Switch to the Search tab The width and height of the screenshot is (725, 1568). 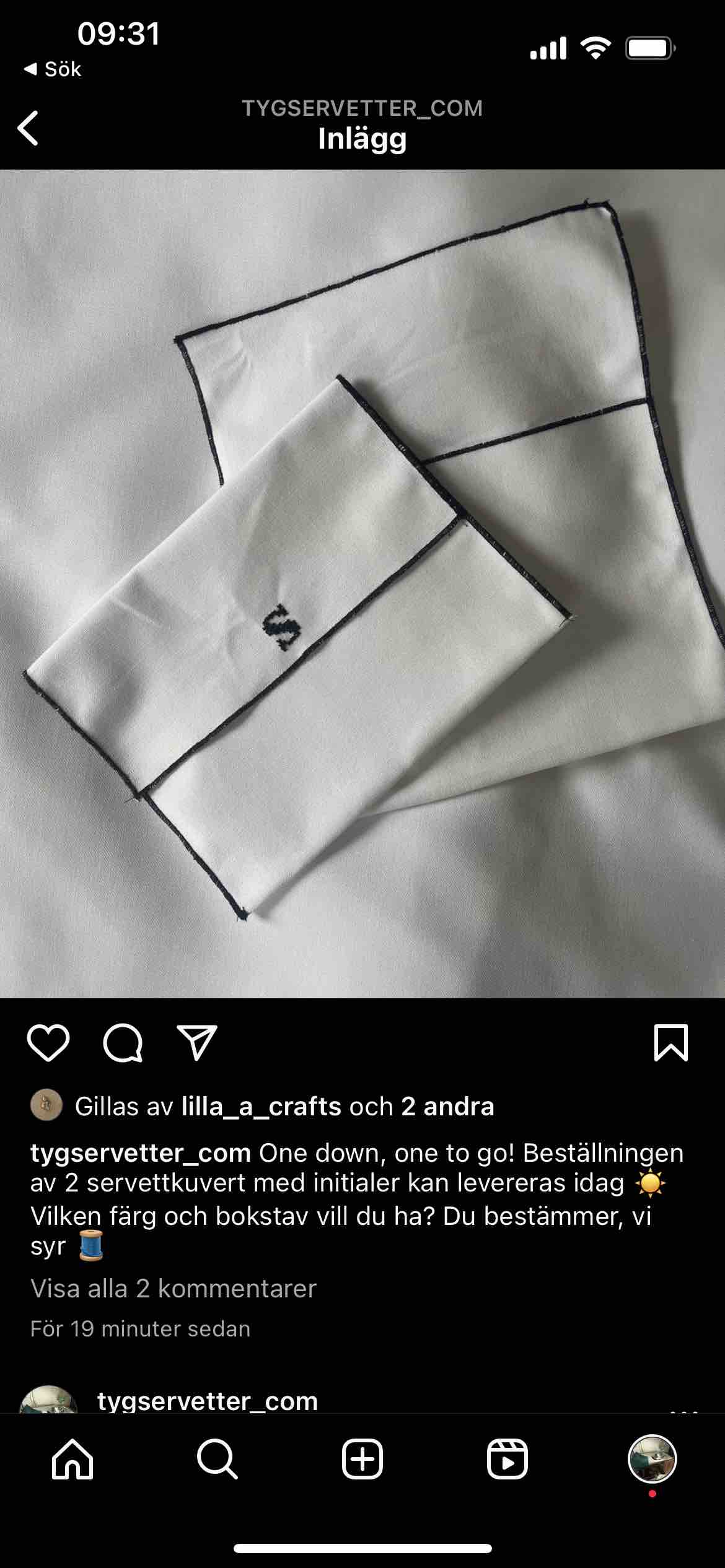(217, 1460)
